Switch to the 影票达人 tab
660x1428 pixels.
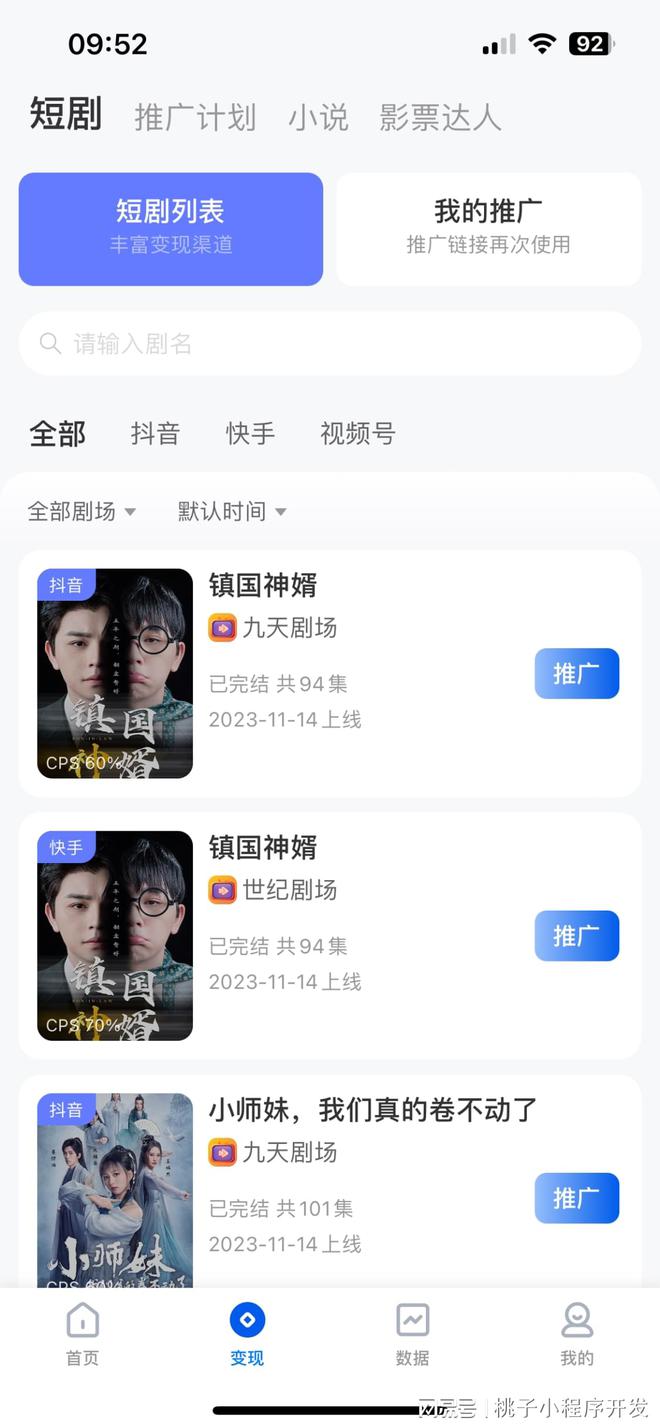click(x=440, y=117)
